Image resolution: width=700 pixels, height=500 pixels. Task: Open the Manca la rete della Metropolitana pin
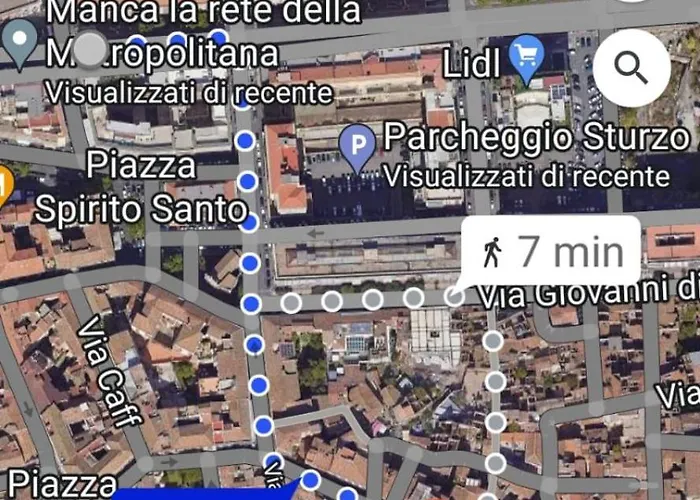pyautogui.click(x=19, y=43)
